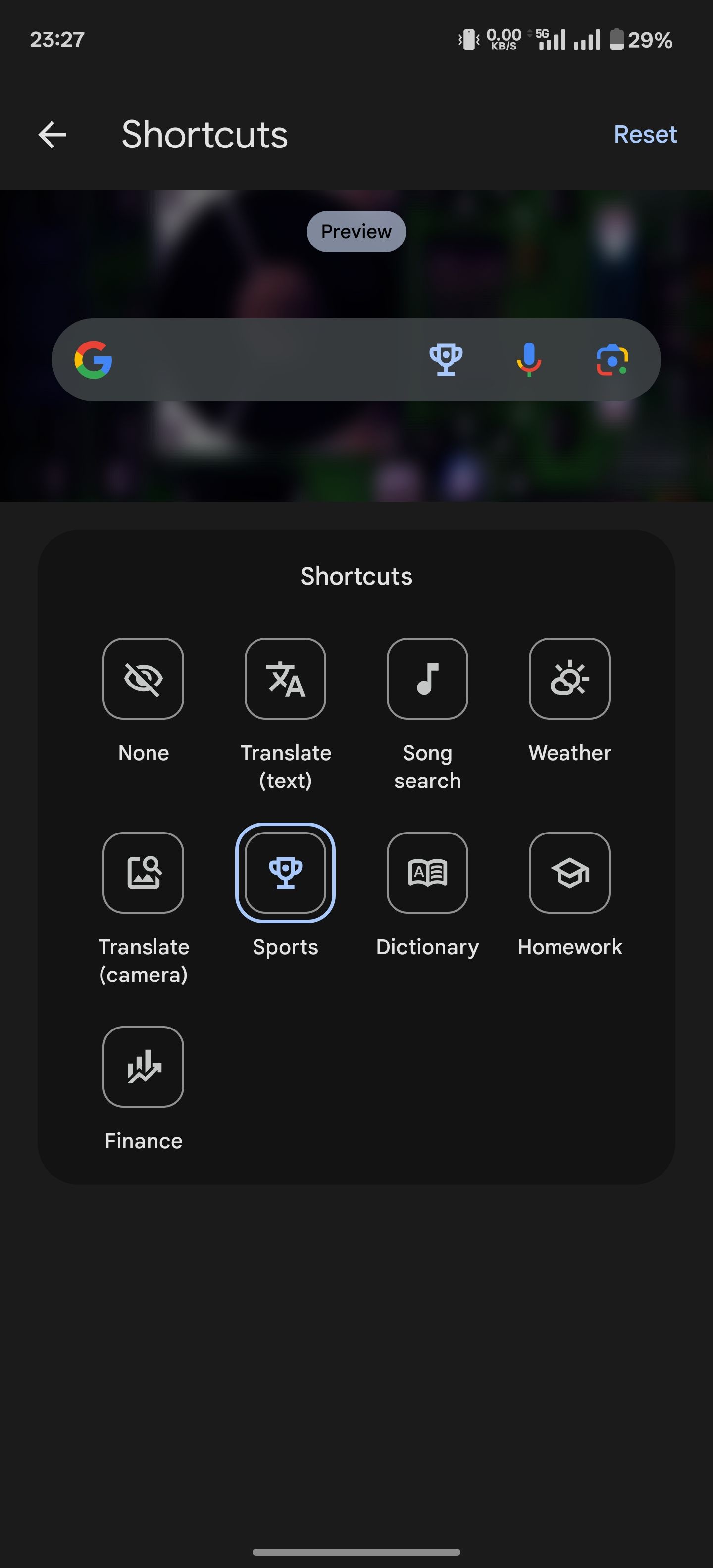Set Weather as the shortcut
The width and height of the screenshot is (713, 1568).
coord(569,679)
